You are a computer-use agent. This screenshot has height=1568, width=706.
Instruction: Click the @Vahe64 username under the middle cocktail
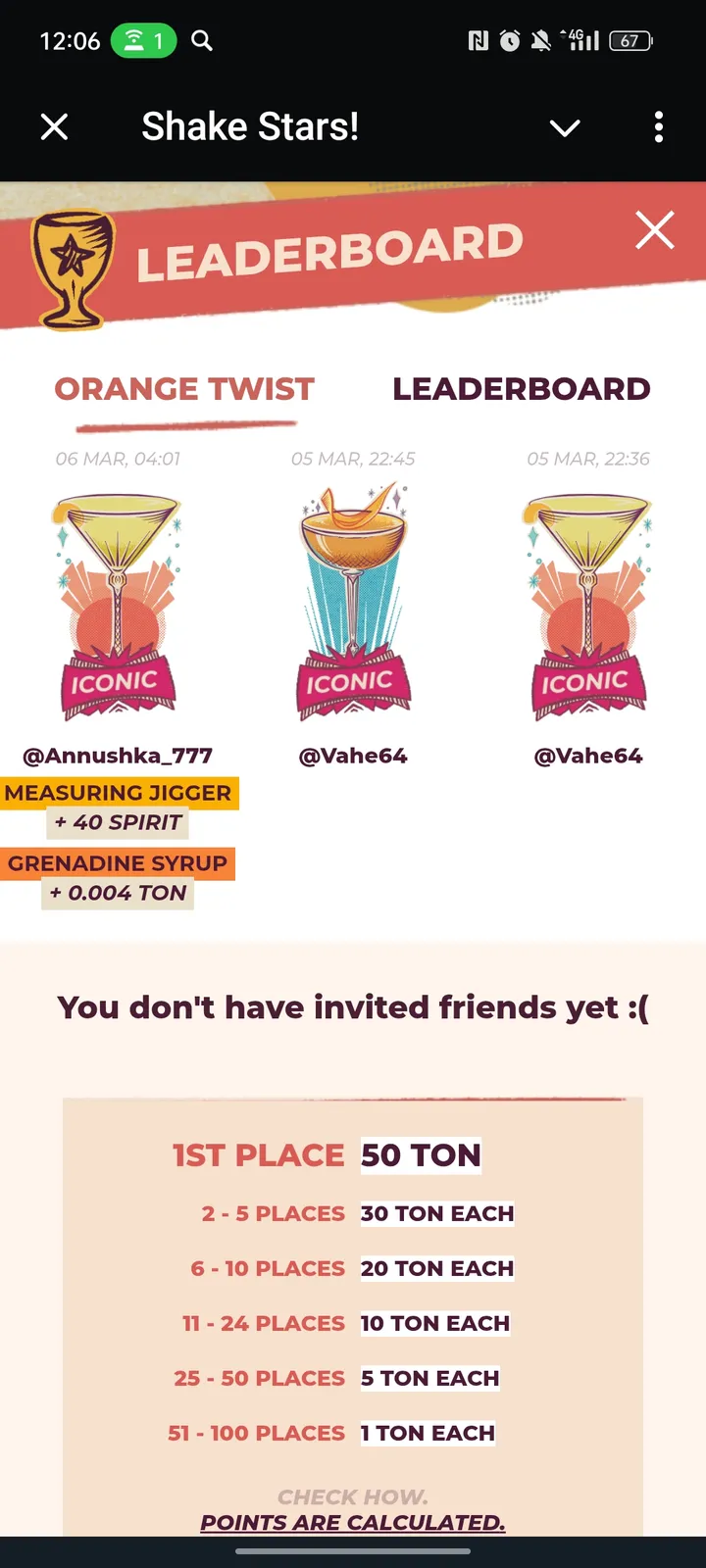[352, 755]
